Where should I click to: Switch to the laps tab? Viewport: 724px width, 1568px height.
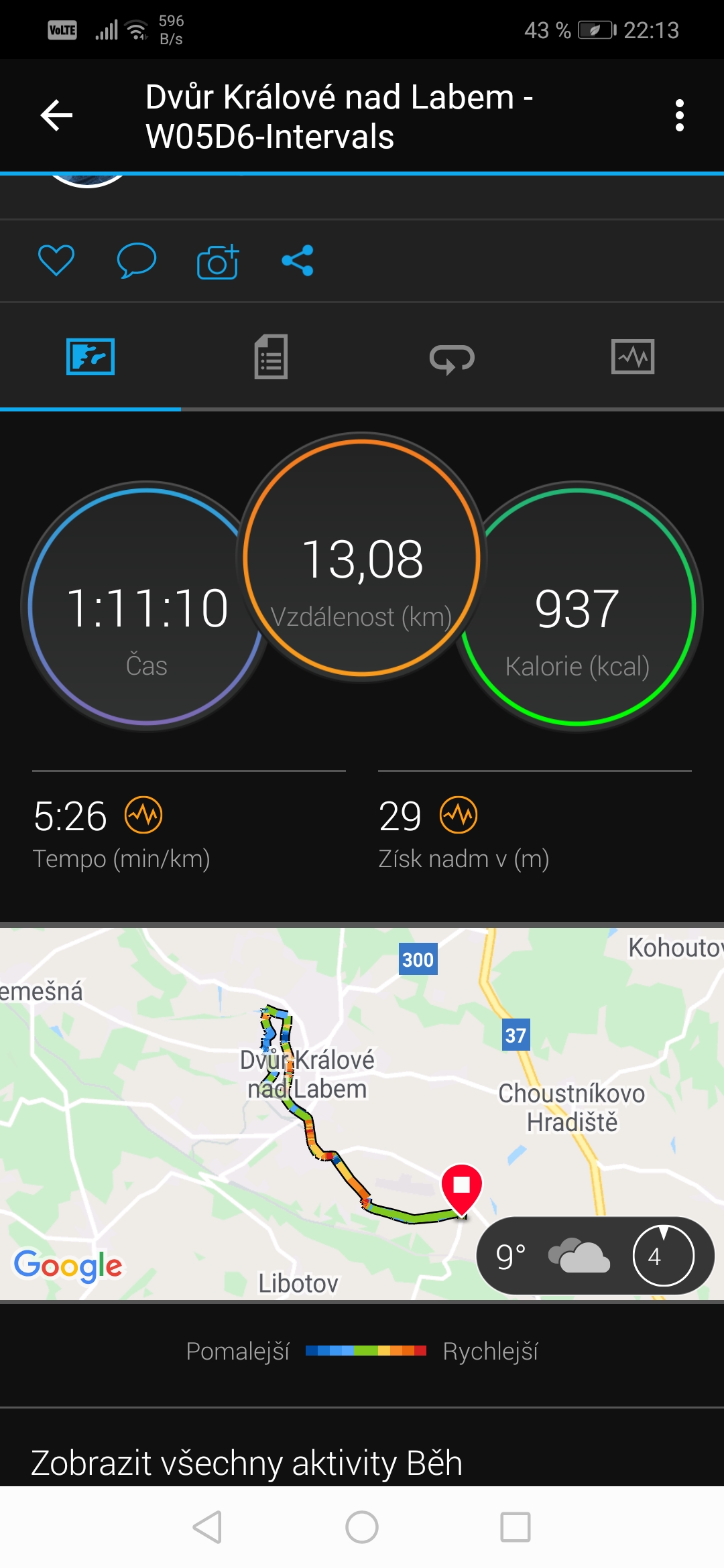pyautogui.click(x=452, y=358)
